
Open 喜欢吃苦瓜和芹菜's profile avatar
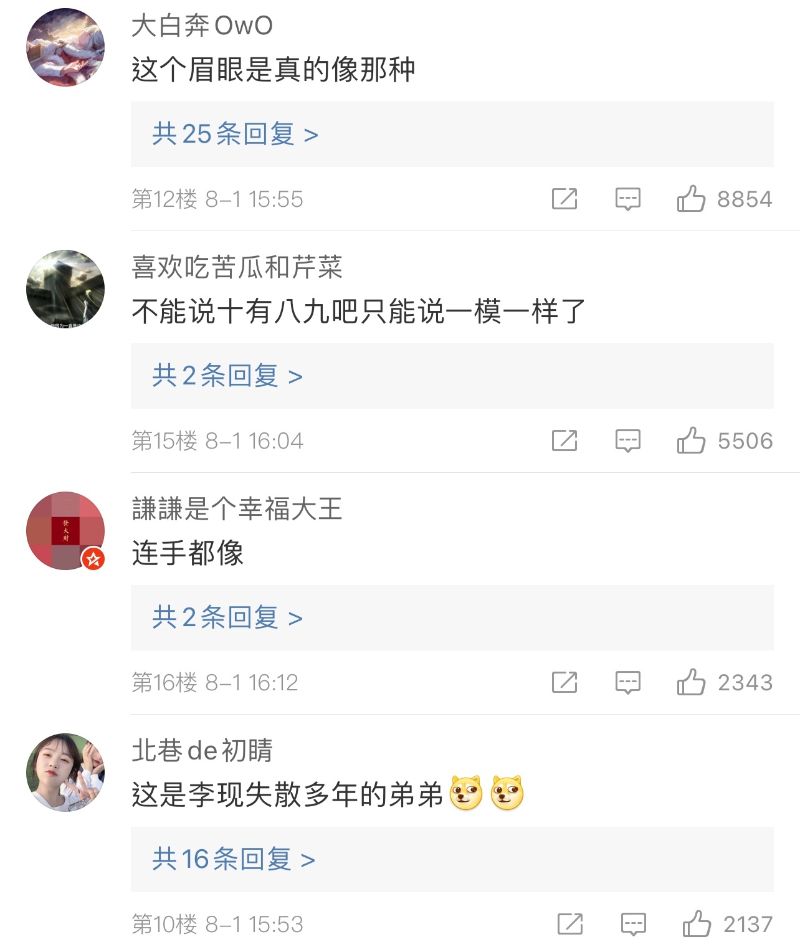(x=65, y=289)
